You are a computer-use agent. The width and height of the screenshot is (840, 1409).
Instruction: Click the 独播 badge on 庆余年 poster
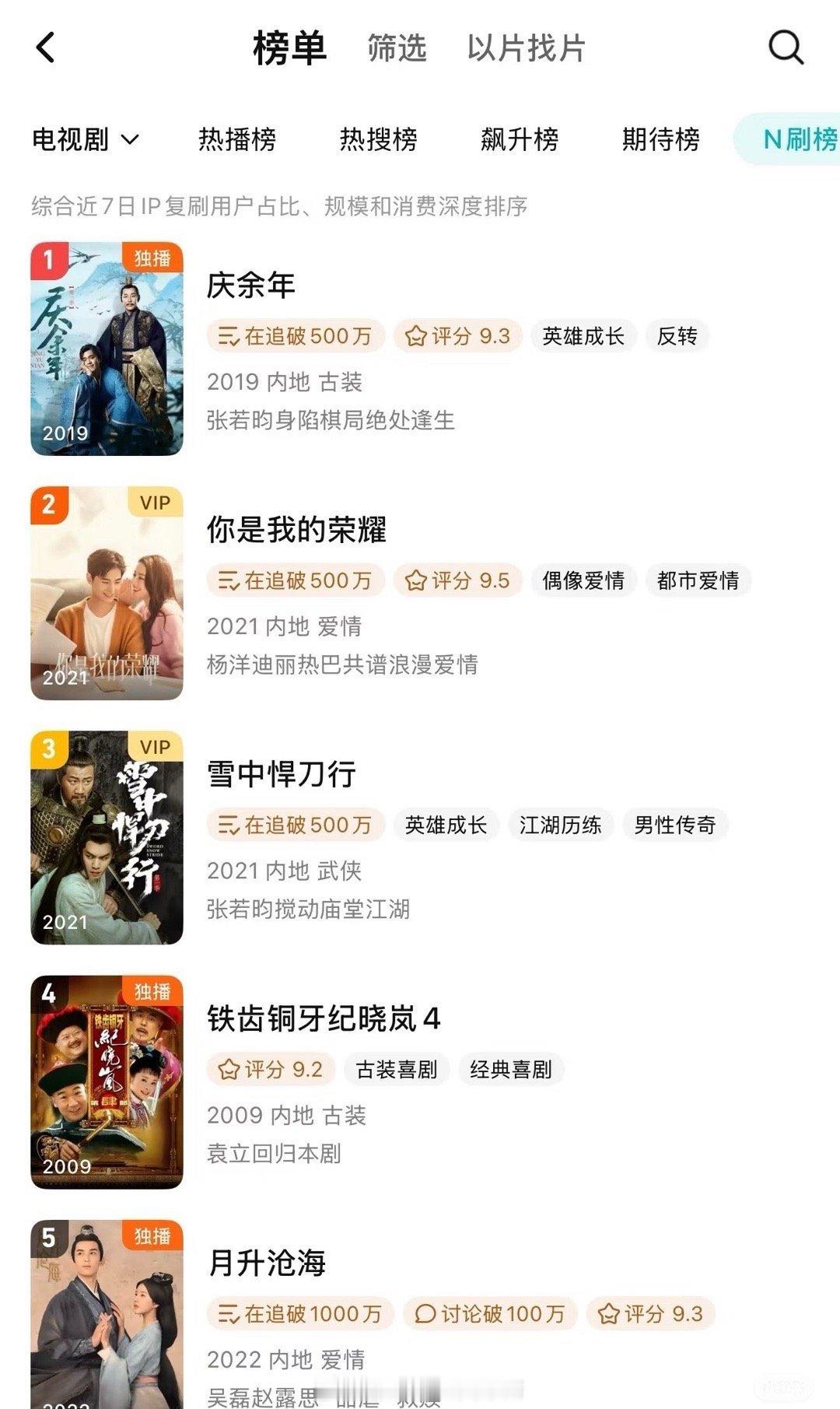pos(154,257)
